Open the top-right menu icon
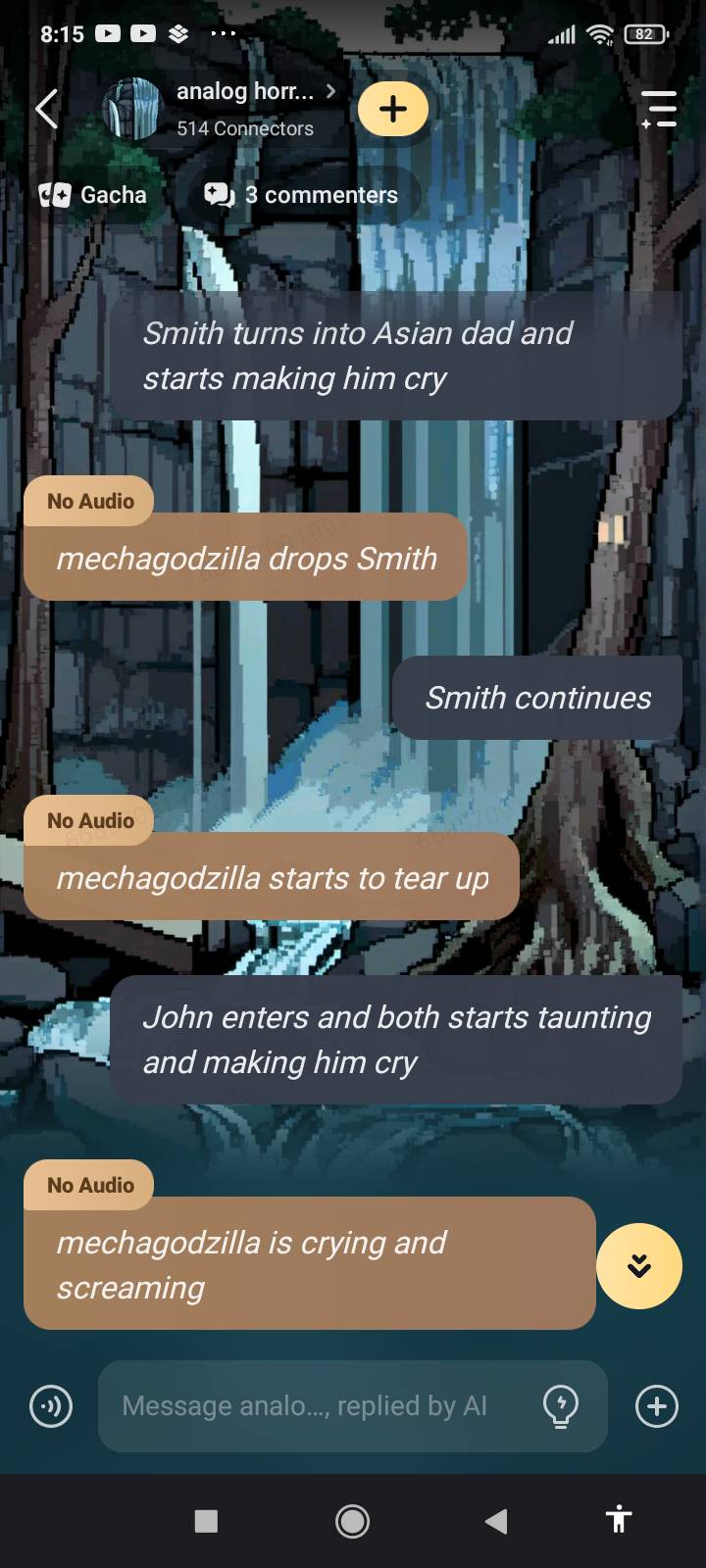 [x=658, y=109]
